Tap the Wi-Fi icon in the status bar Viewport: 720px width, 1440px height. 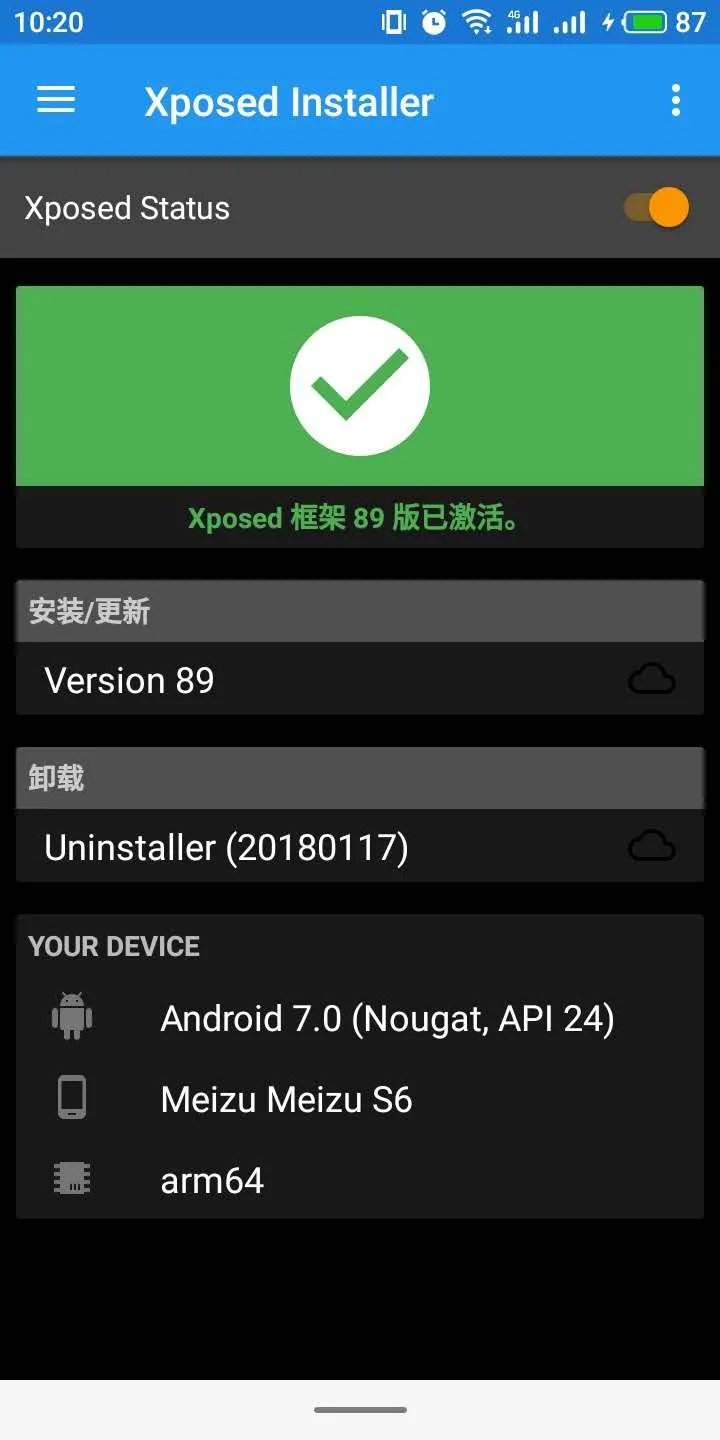click(478, 20)
